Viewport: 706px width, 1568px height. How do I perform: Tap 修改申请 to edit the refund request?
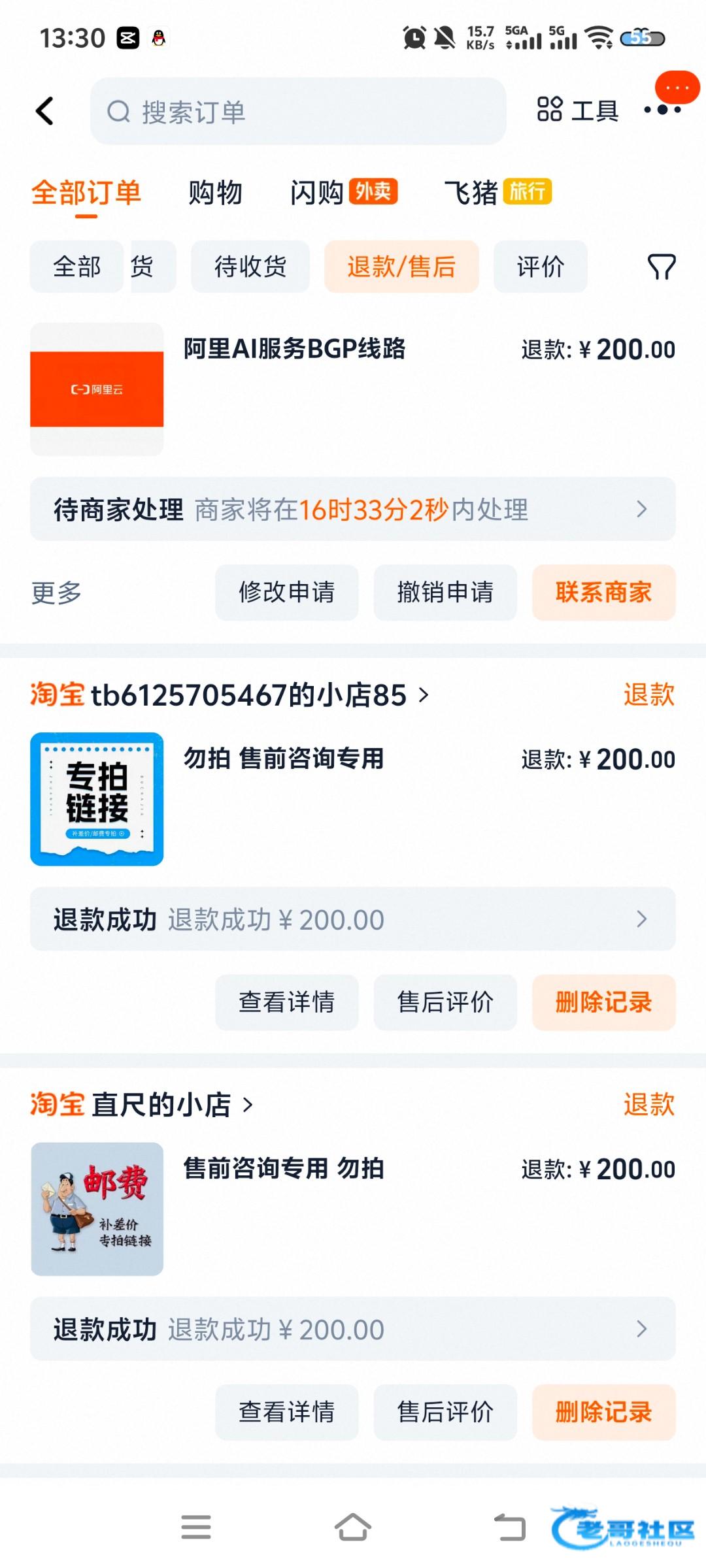point(287,593)
